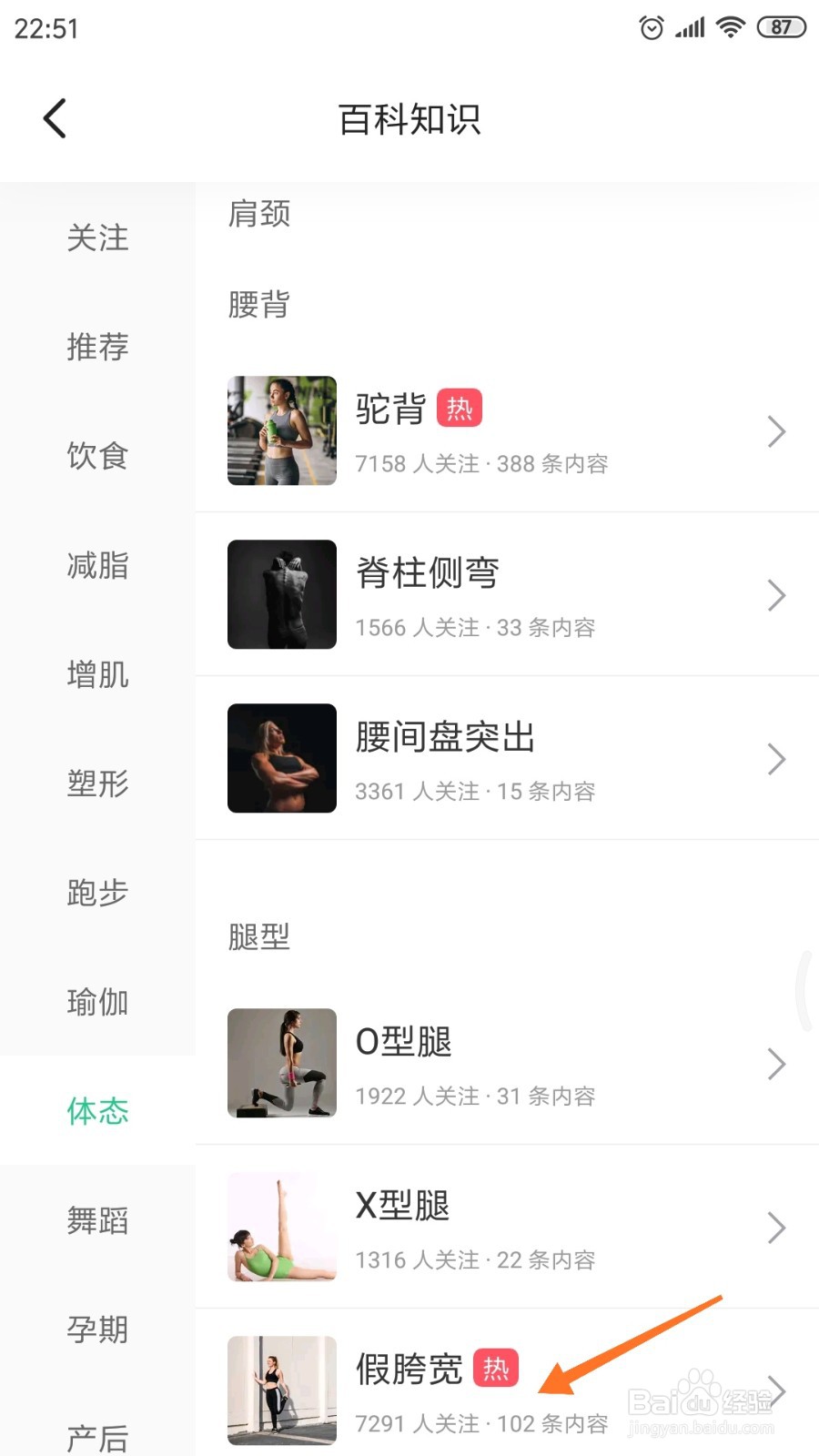The height and width of the screenshot is (1456, 819).
Task: Open the 增肌 category
Action: (97, 674)
